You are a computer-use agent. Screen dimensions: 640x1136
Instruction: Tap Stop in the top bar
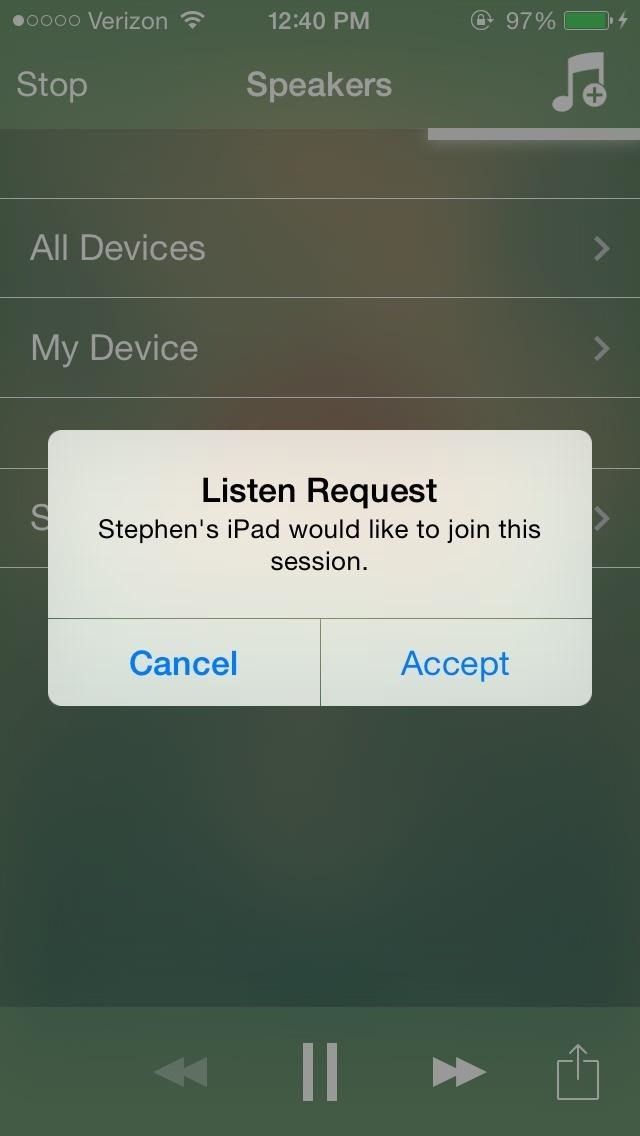tap(52, 85)
